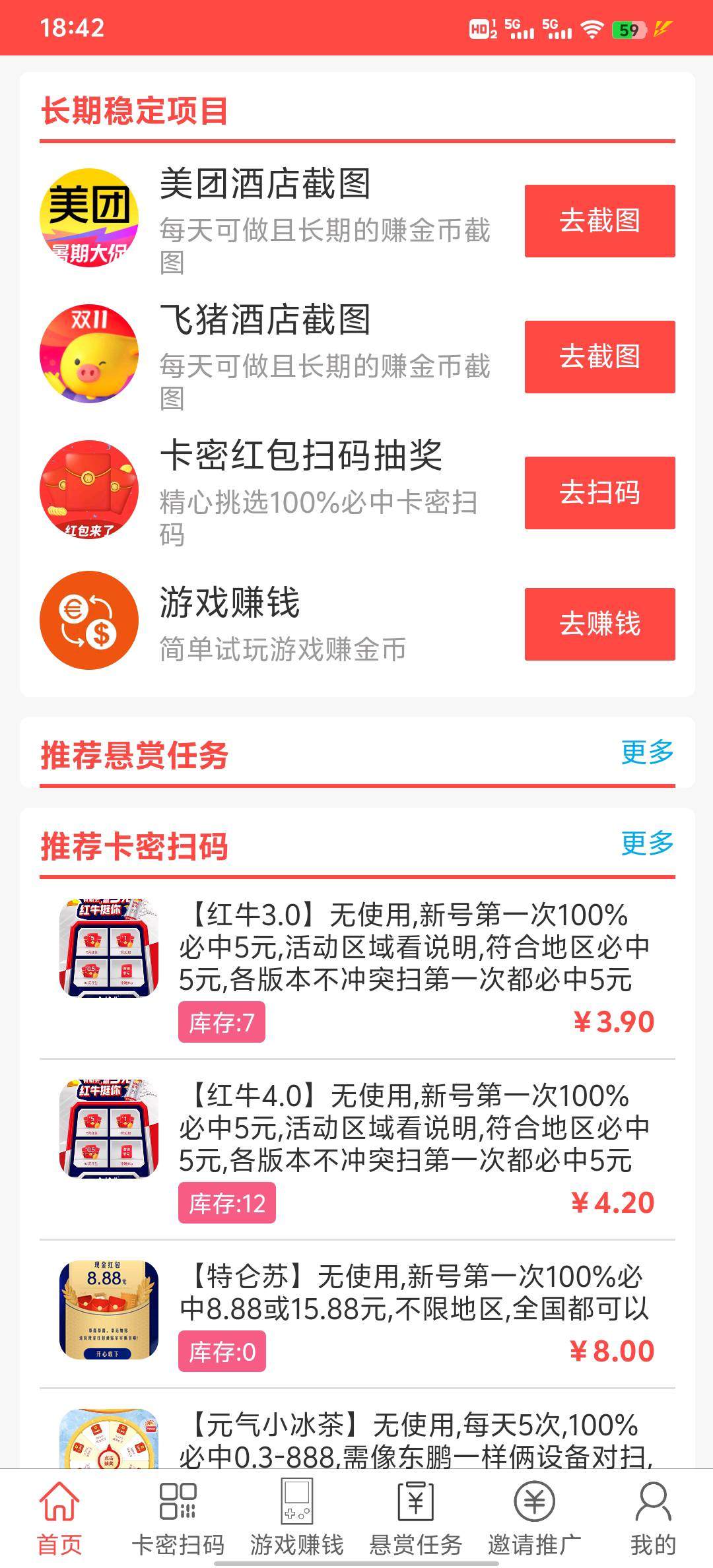Switch to the 游戏赚钱 tab
Image resolution: width=713 pixels, height=1568 pixels.
(x=297, y=1518)
